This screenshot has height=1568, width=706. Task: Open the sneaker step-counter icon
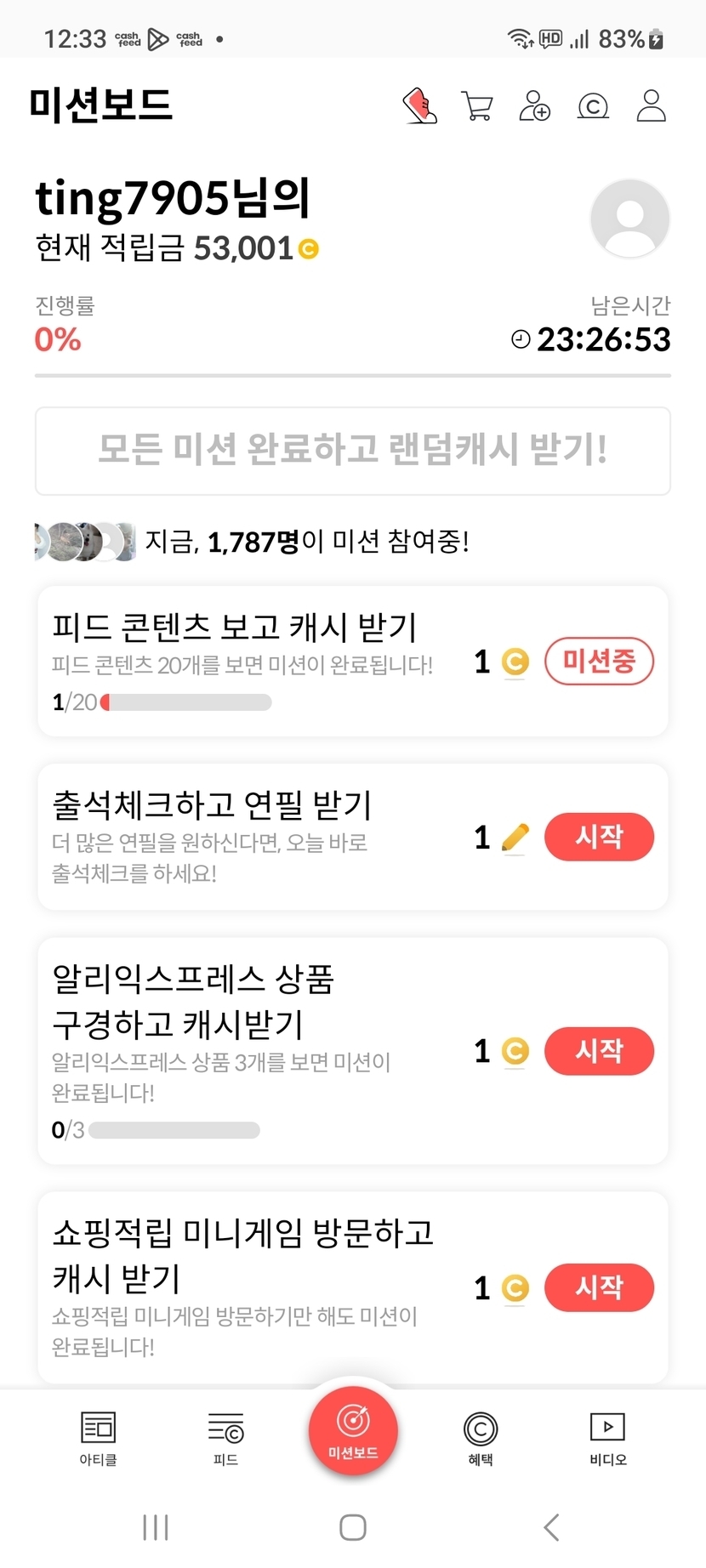point(419,106)
